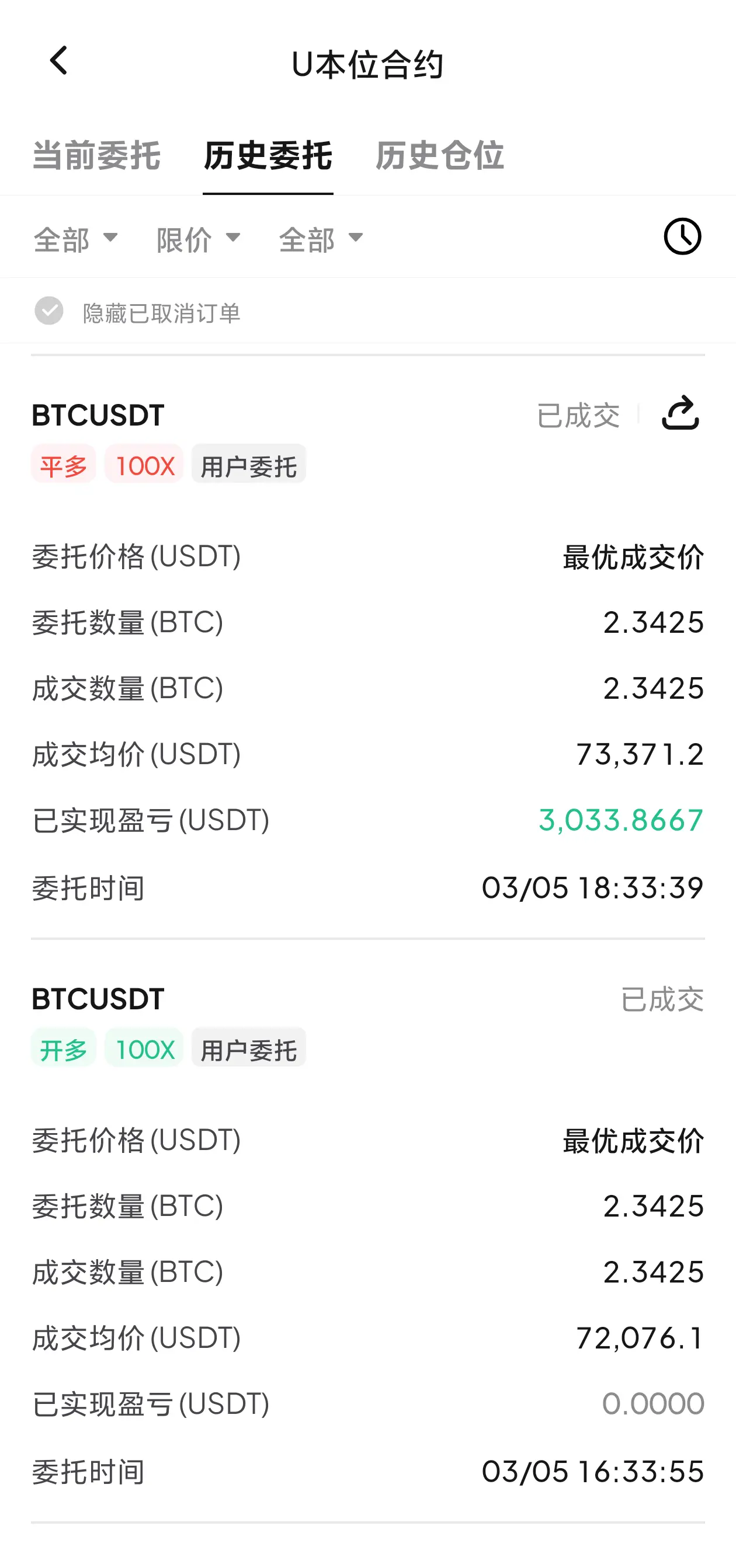
Task: Select the 历史委托 tab
Action: pyautogui.click(x=268, y=155)
